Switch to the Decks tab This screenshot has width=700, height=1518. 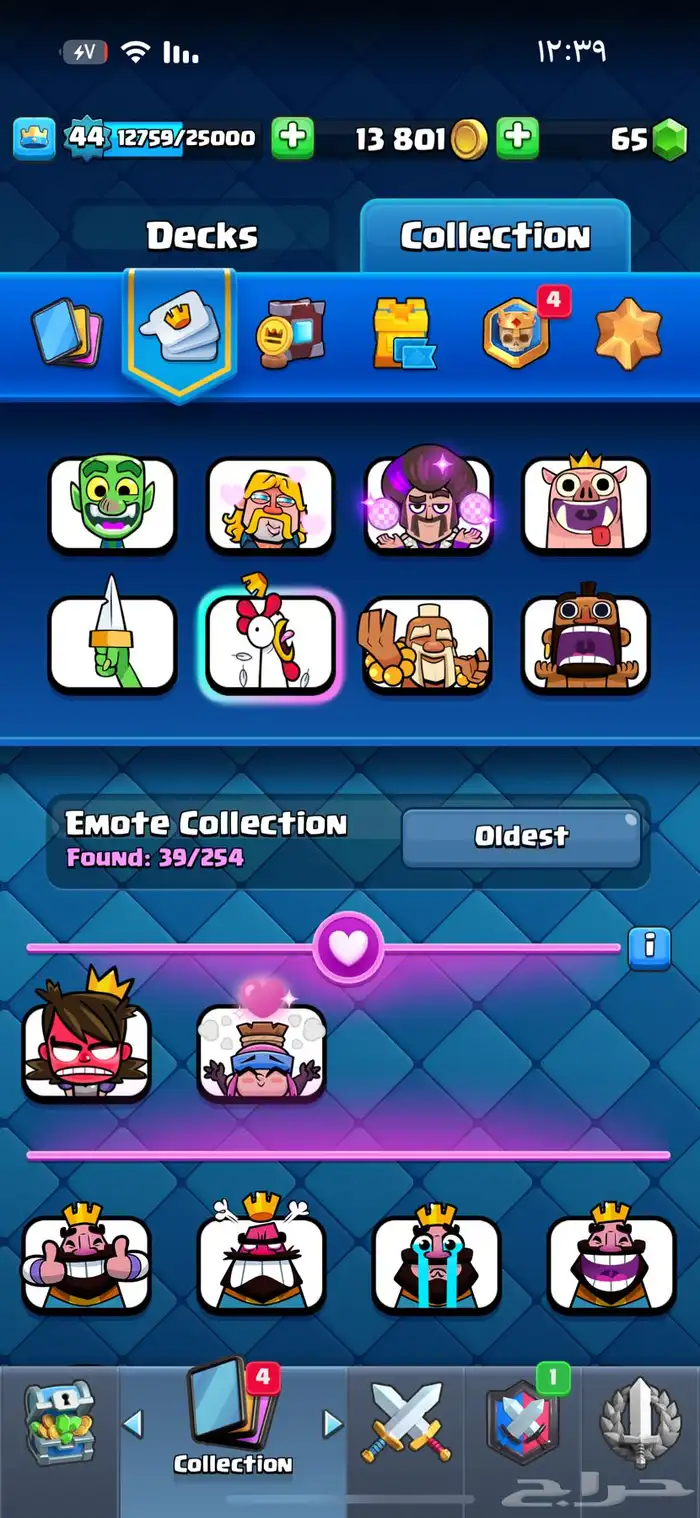click(202, 236)
